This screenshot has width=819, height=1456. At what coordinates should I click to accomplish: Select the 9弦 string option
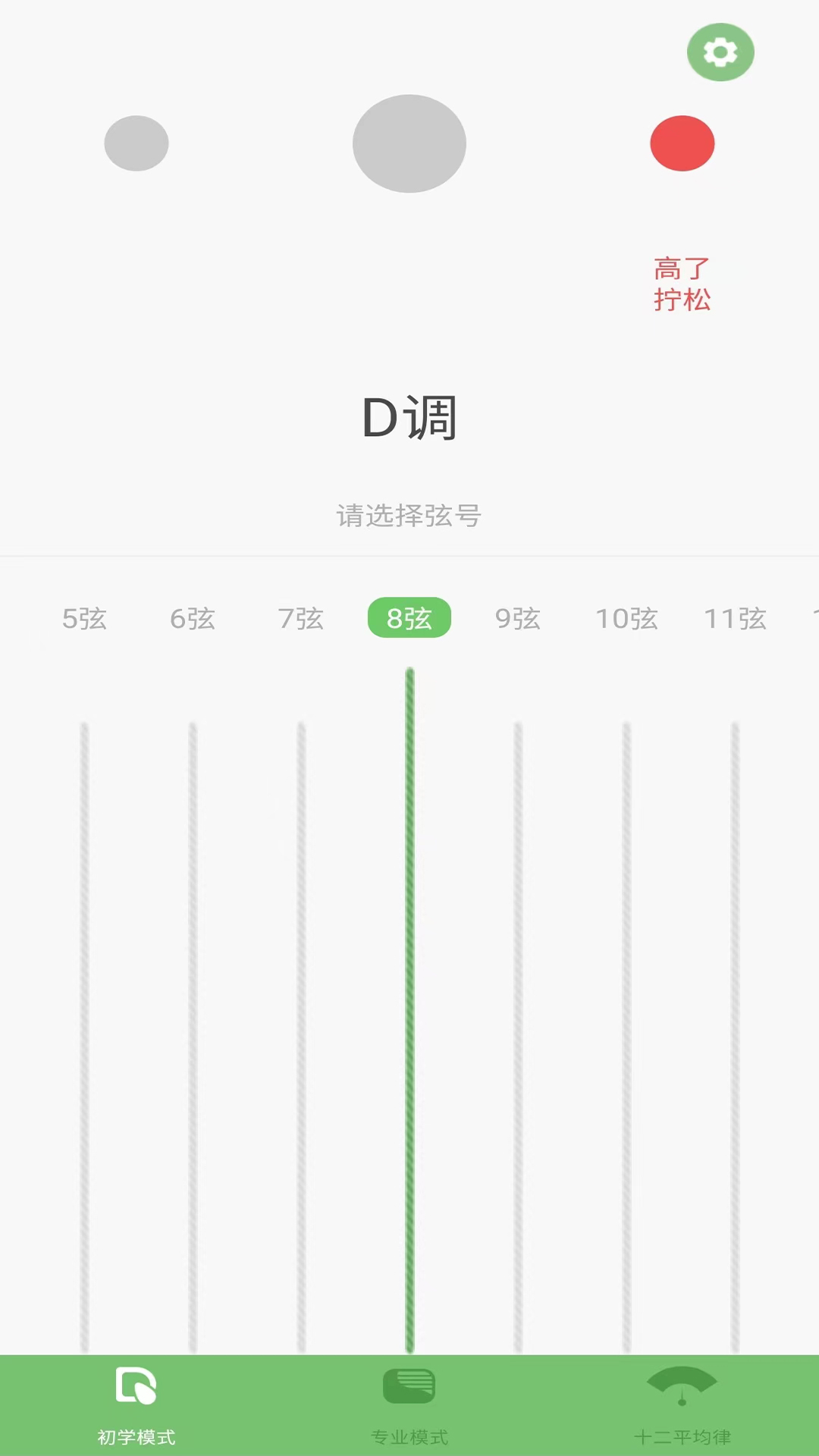(518, 619)
